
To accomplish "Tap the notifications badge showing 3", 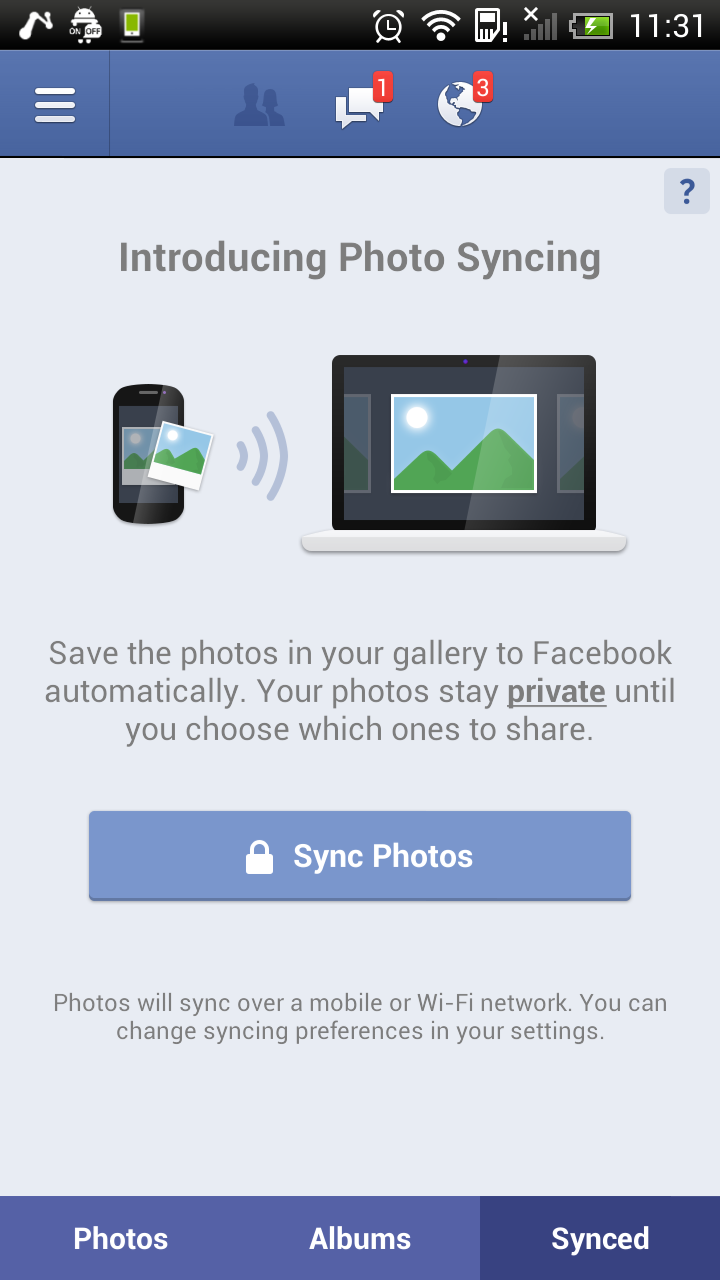I will pos(481,85).
